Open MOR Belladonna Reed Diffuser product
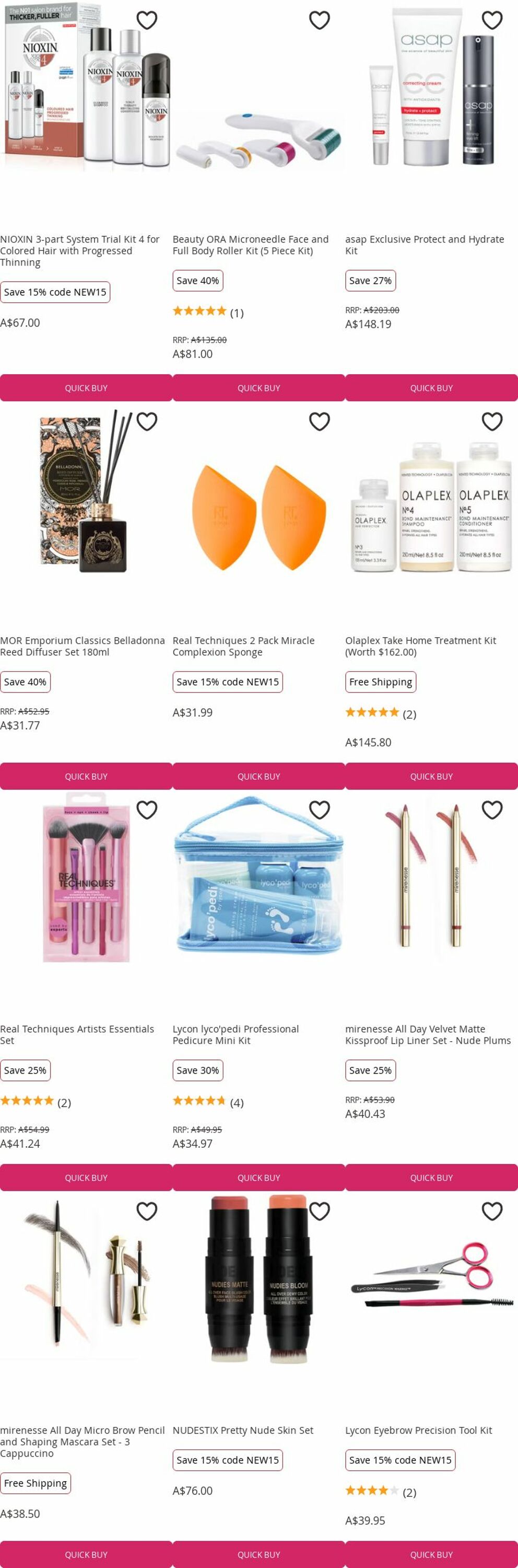The height and width of the screenshot is (1568, 518). click(x=82, y=646)
